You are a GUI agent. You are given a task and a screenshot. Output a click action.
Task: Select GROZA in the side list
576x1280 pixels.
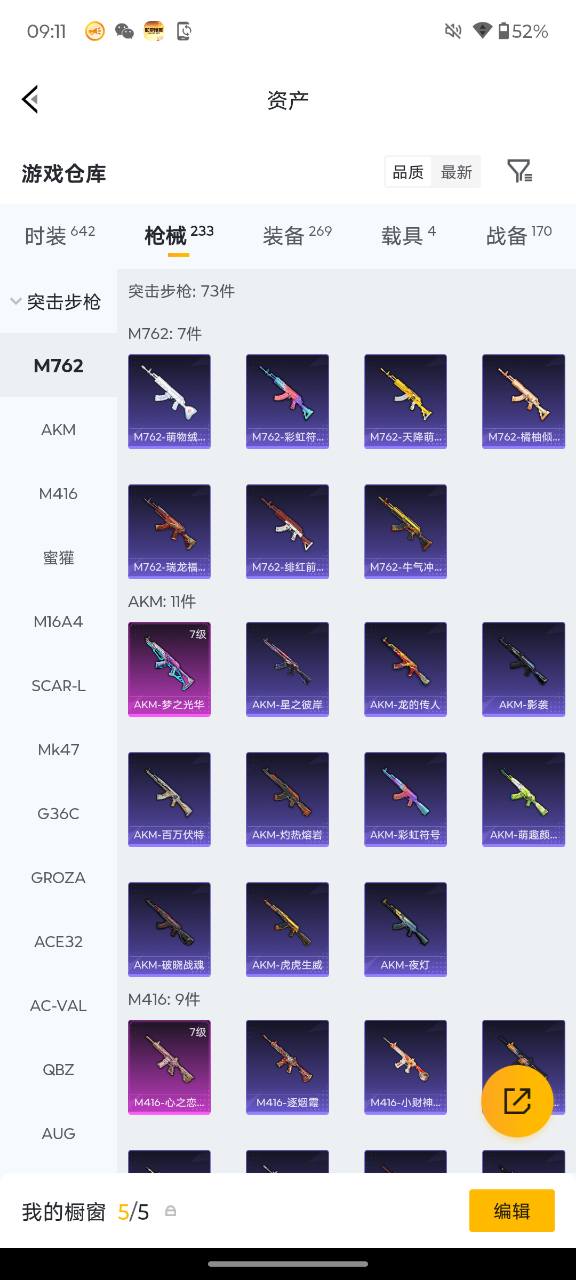(x=58, y=877)
